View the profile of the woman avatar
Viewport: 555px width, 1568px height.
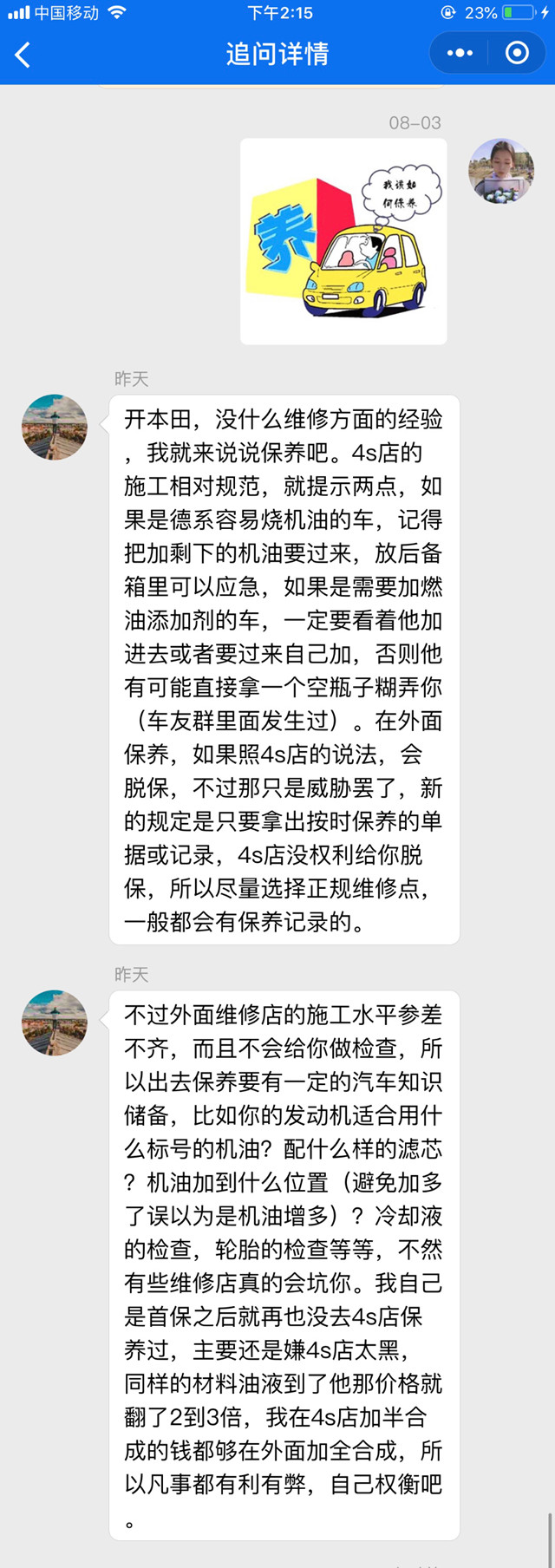[x=501, y=171]
